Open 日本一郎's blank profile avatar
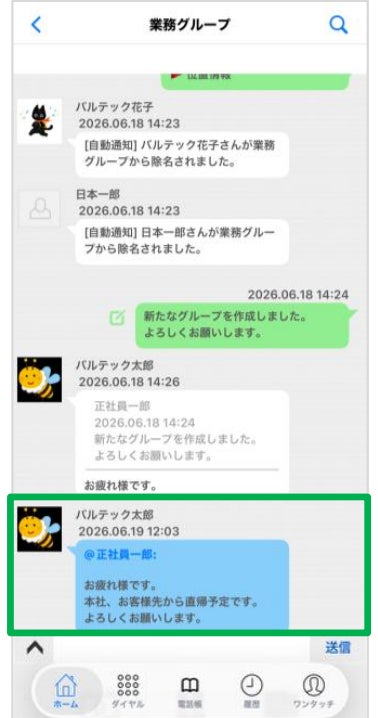The image size is (378, 718). (39, 209)
